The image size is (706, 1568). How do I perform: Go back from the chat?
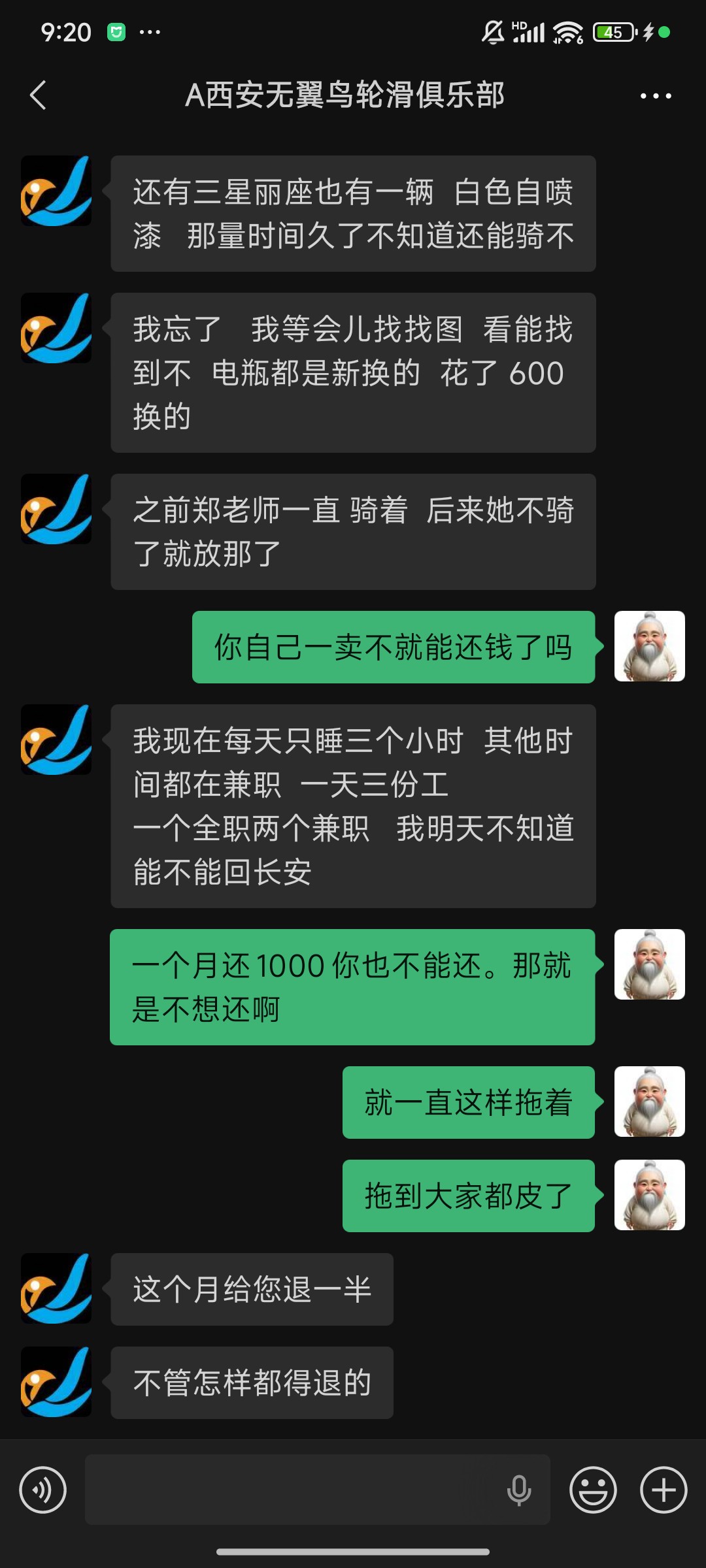coord(38,95)
